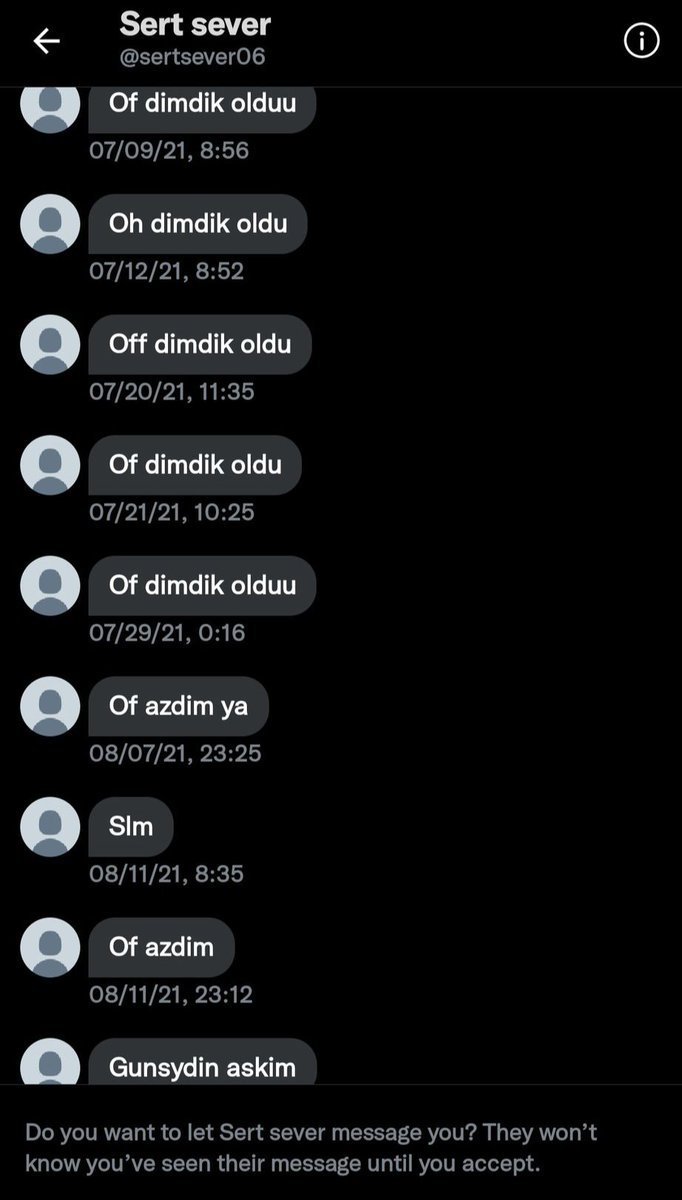Open Sert sever's profile from header name

point(195,25)
